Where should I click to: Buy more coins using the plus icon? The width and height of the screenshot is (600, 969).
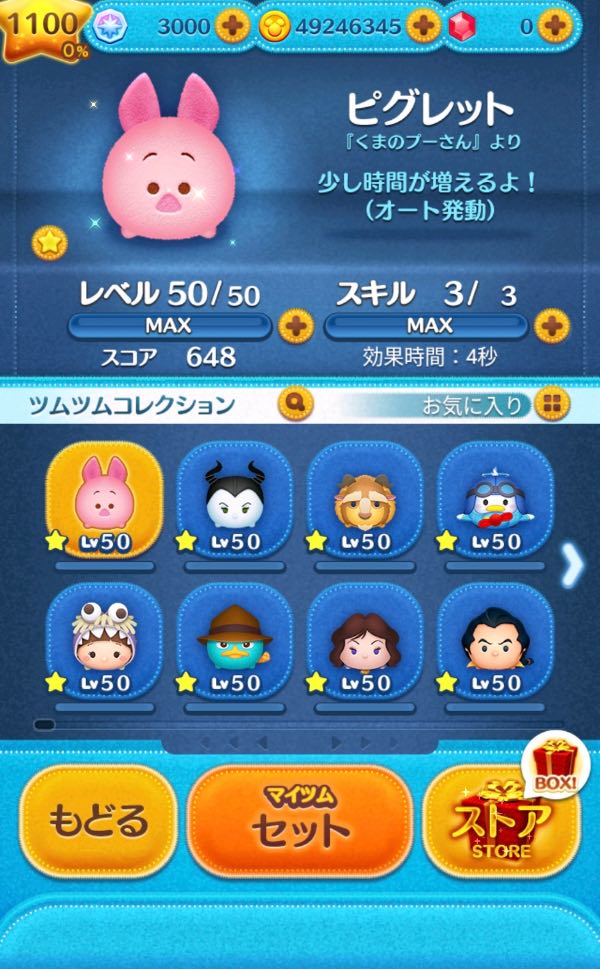423,27
